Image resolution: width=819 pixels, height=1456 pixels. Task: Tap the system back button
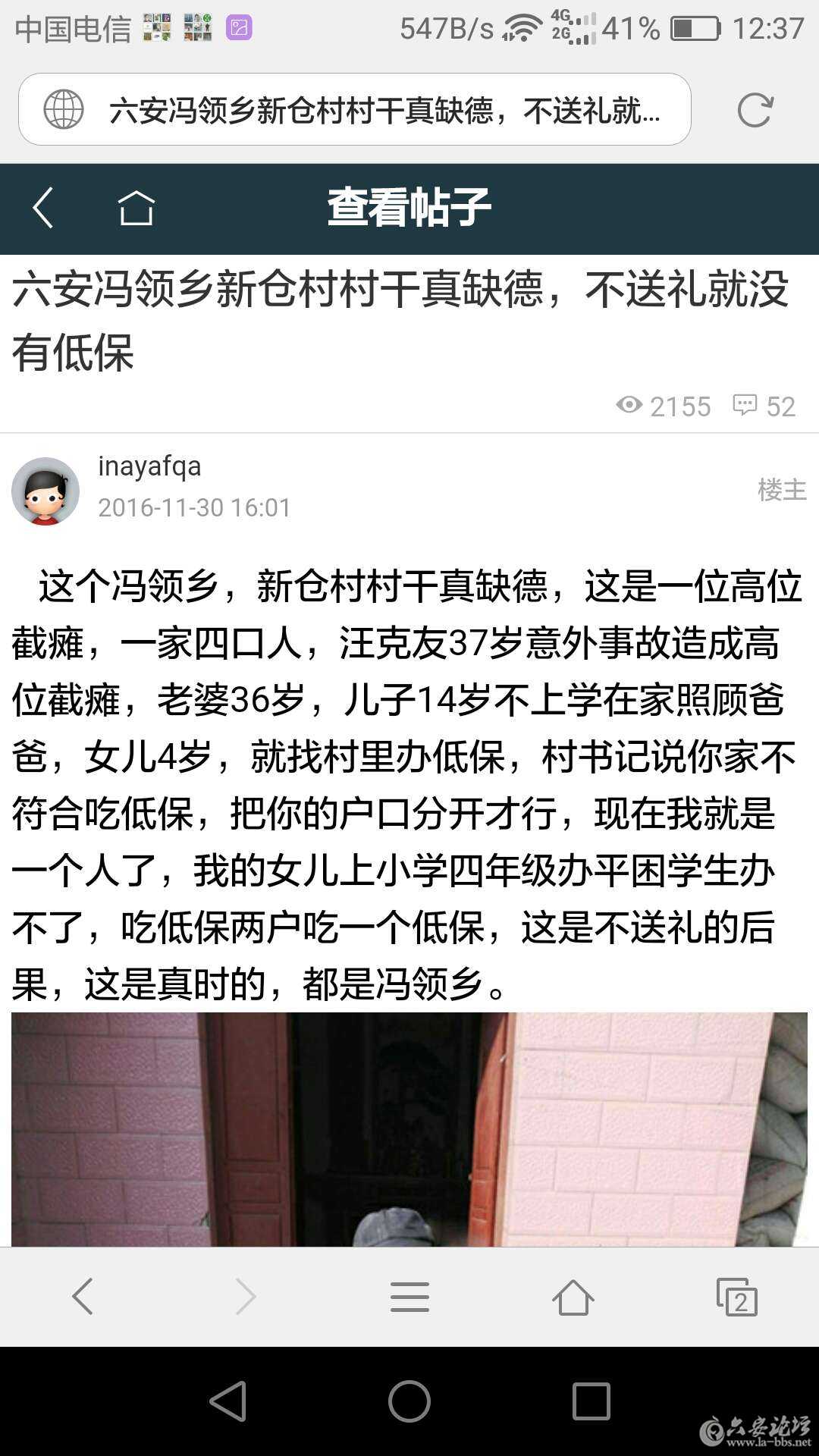pyautogui.click(x=228, y=1401)
